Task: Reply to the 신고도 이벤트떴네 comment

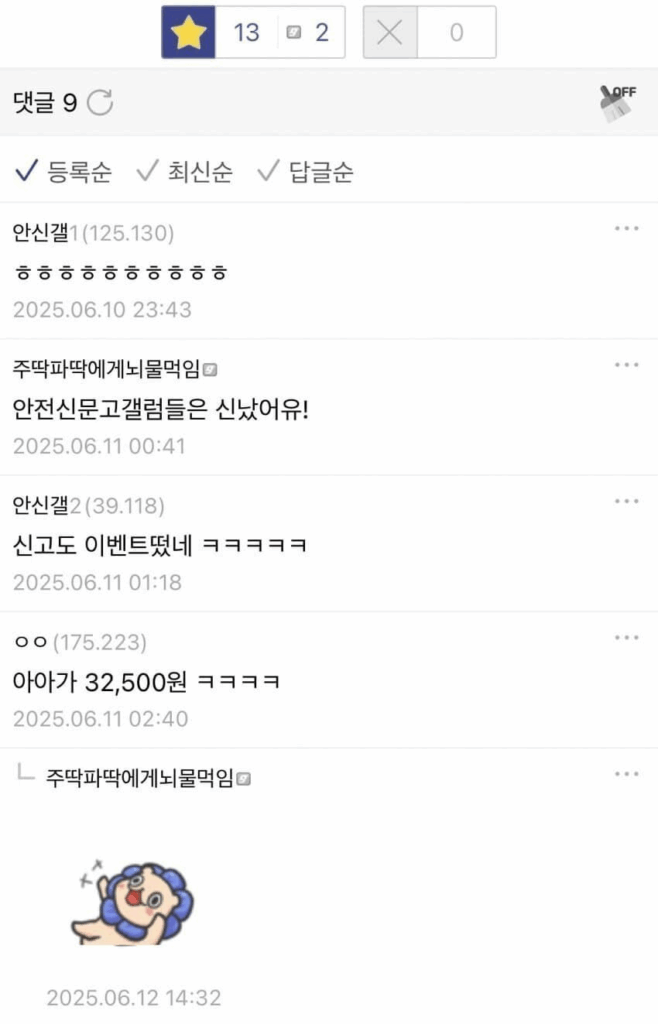Action: (x=160, y=546)
